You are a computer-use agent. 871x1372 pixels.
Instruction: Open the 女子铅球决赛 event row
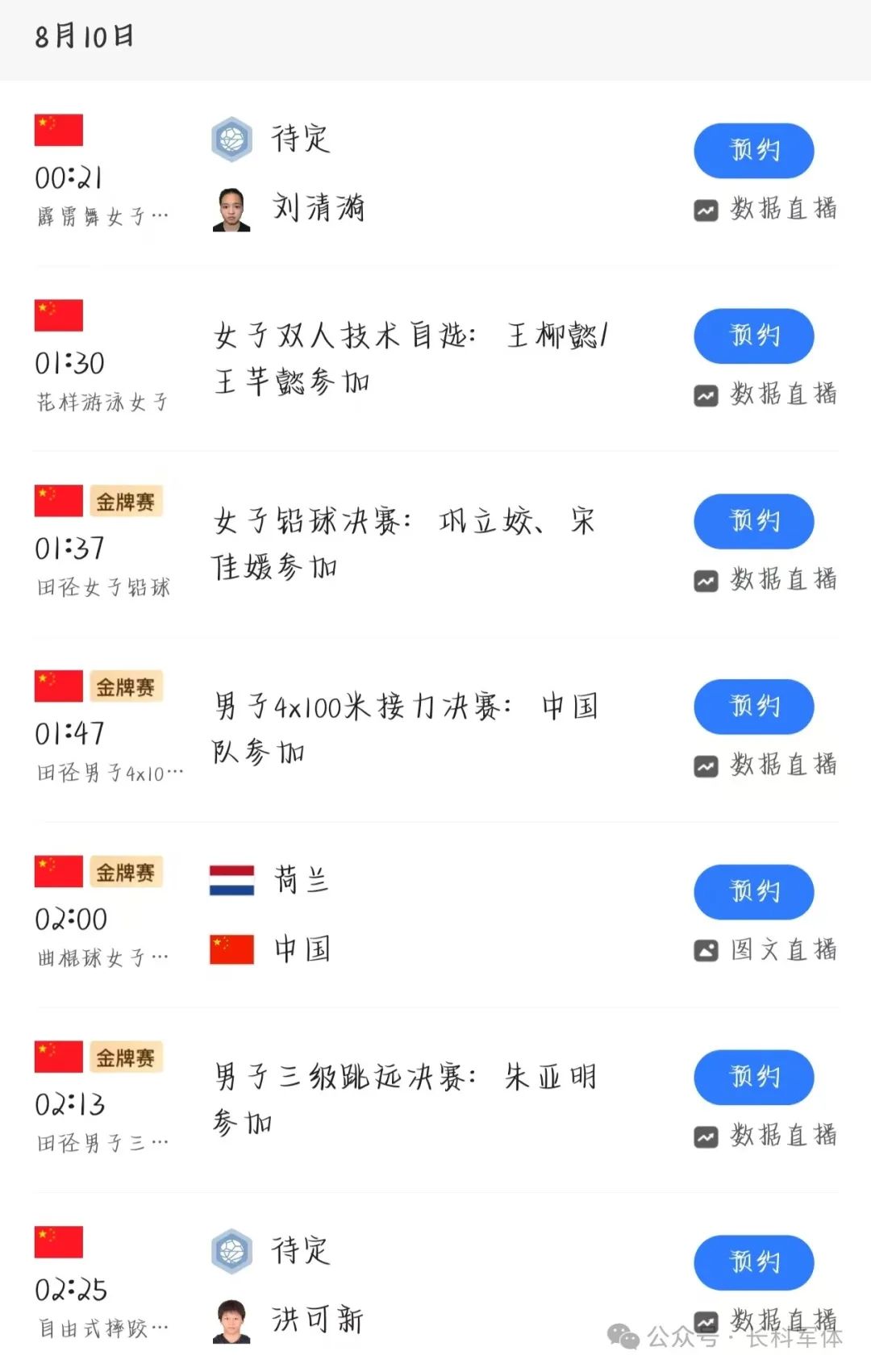(x=403, y=544)
